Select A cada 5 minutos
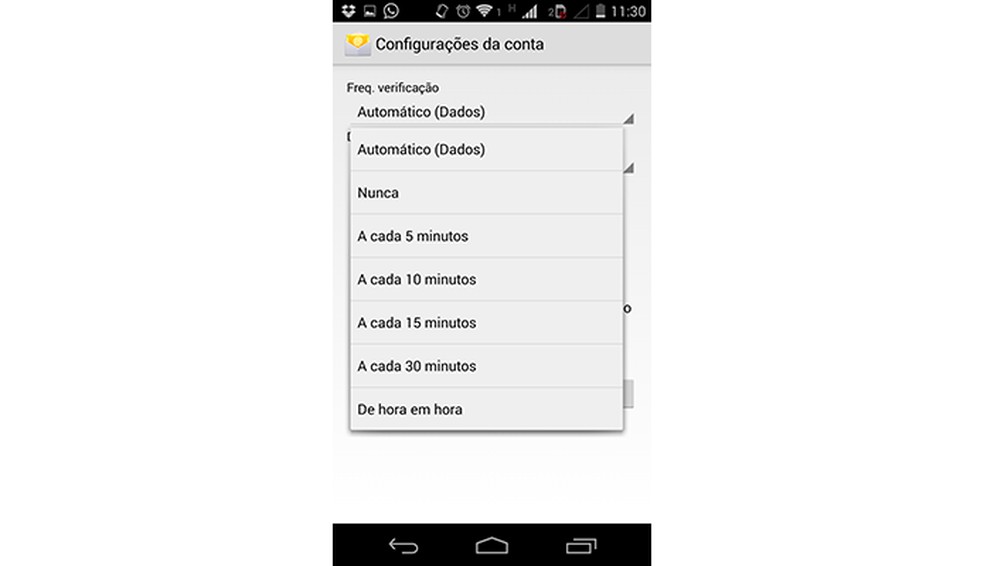This screenshot has height=566, width=984. coord(486,236)
